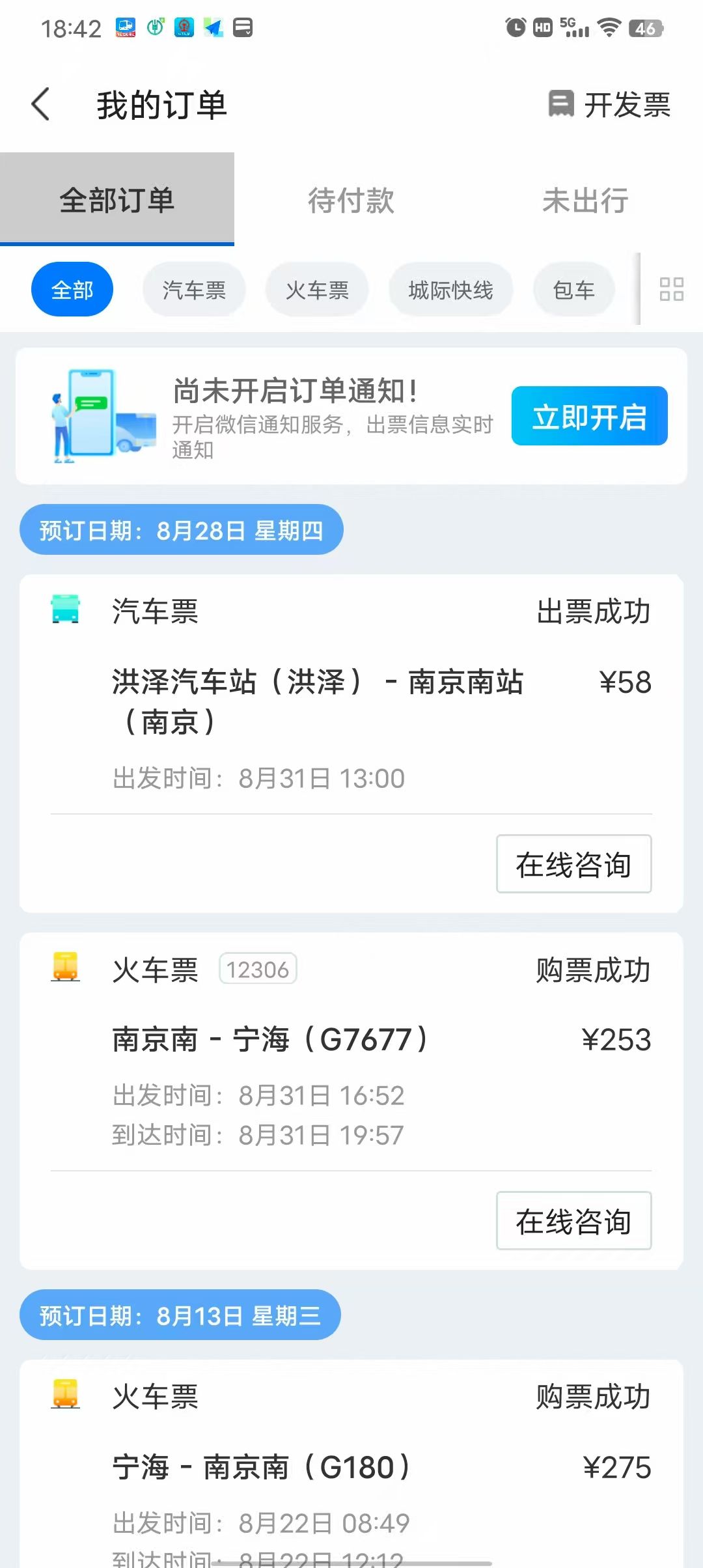Switch to the 未出行 tab
The height and width of the screenshot is (1568, 703).
585,200
